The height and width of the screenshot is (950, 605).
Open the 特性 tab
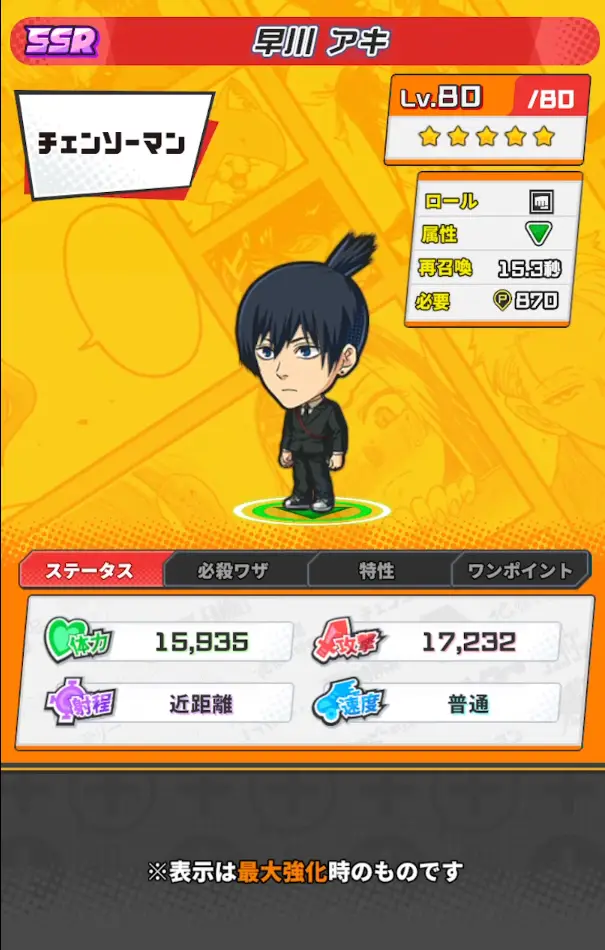377,571
